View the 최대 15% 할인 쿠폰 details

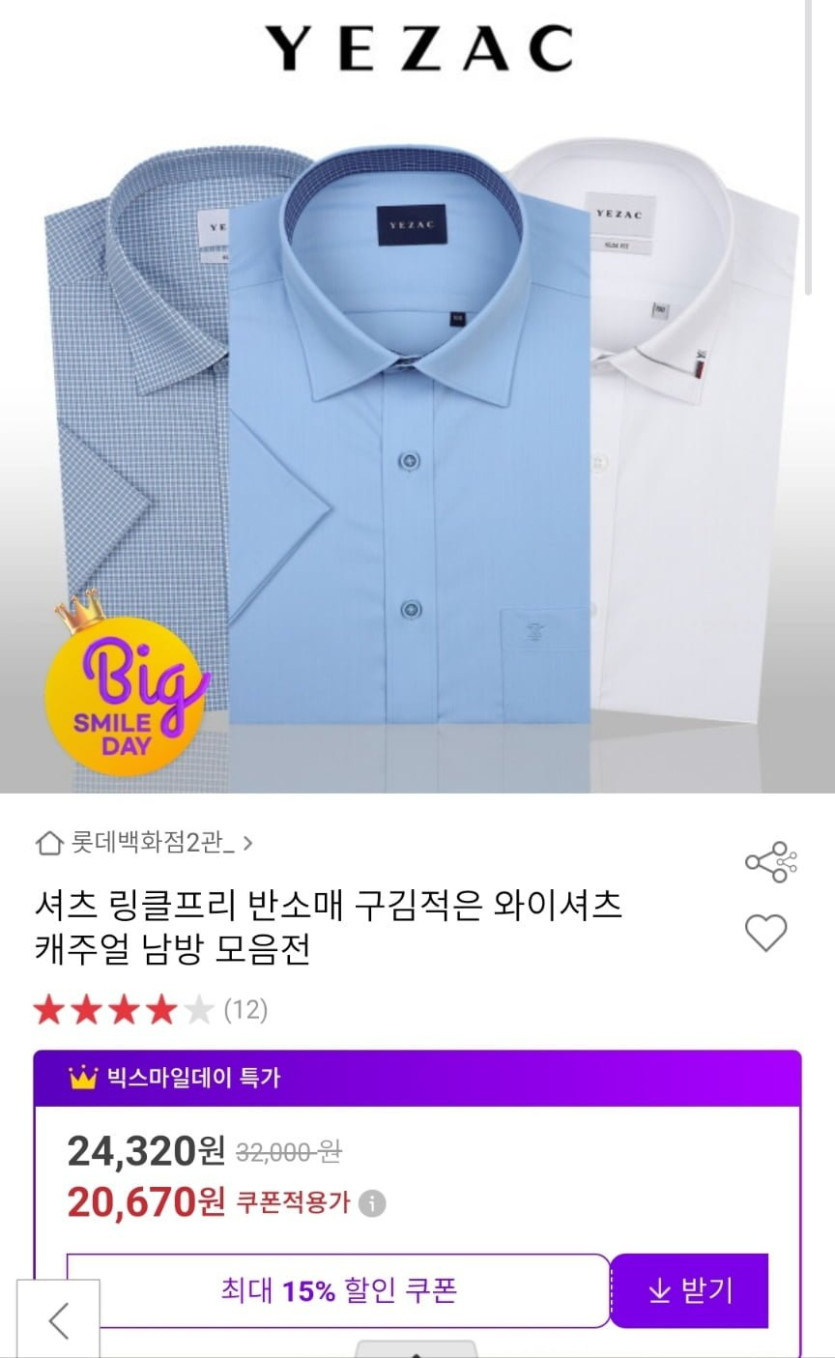(338, 1290)
